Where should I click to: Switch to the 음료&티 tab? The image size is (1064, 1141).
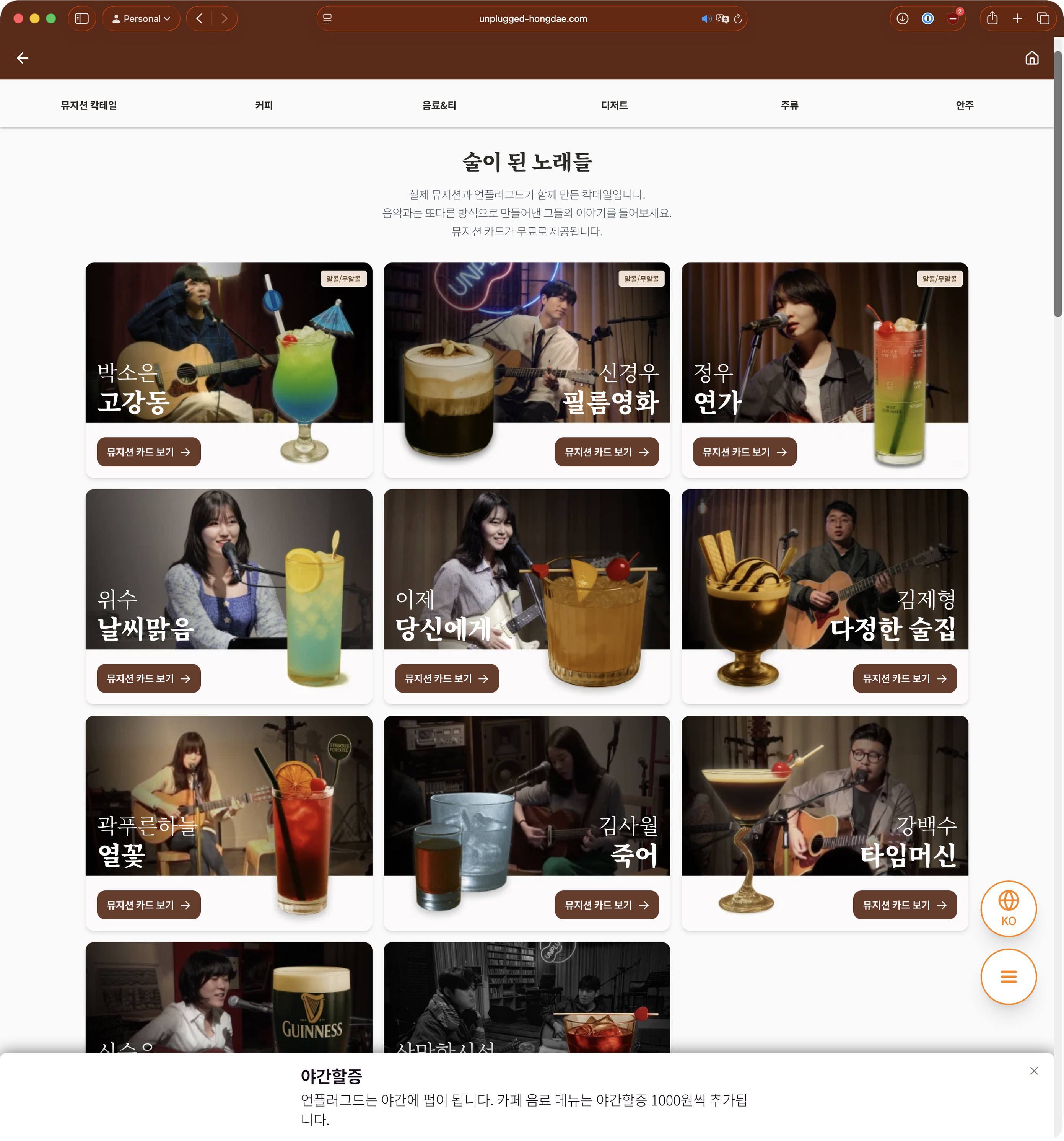(439, 105)
